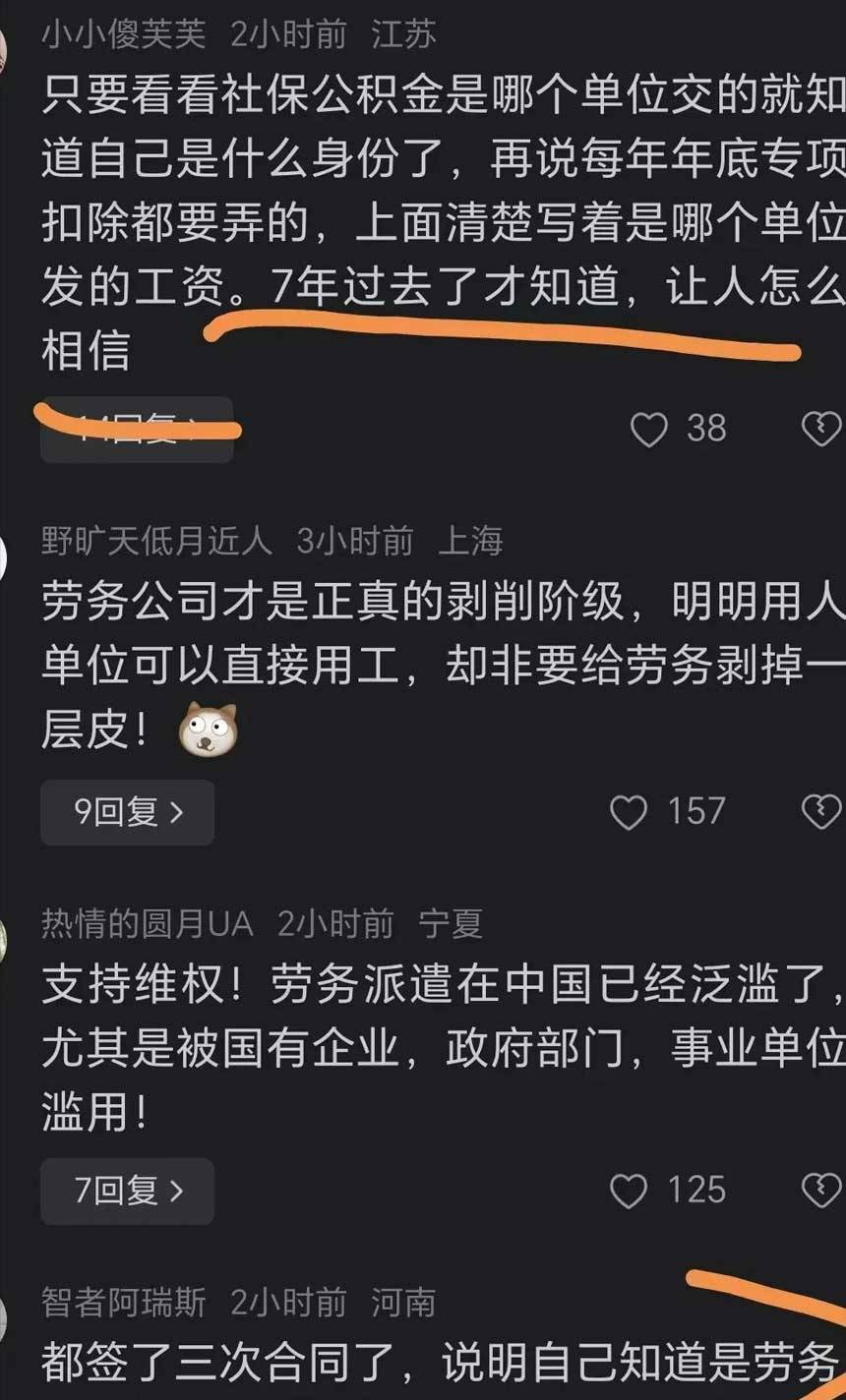Open 智者阿瑞斯's profile from the username
The image size is (846, 1400).
pyautogui.click(x=124, y=1304)
